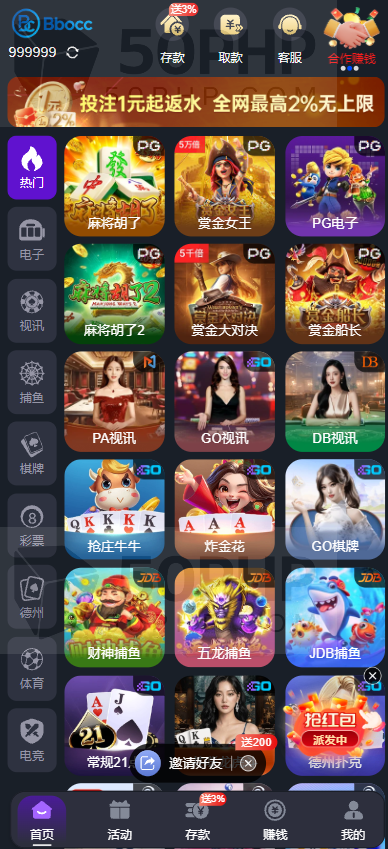The height and width of the screenshot is (849, 388).
Task: Select the 捕鱼 category
Action: pyautogui.click(x=32, y=382)
